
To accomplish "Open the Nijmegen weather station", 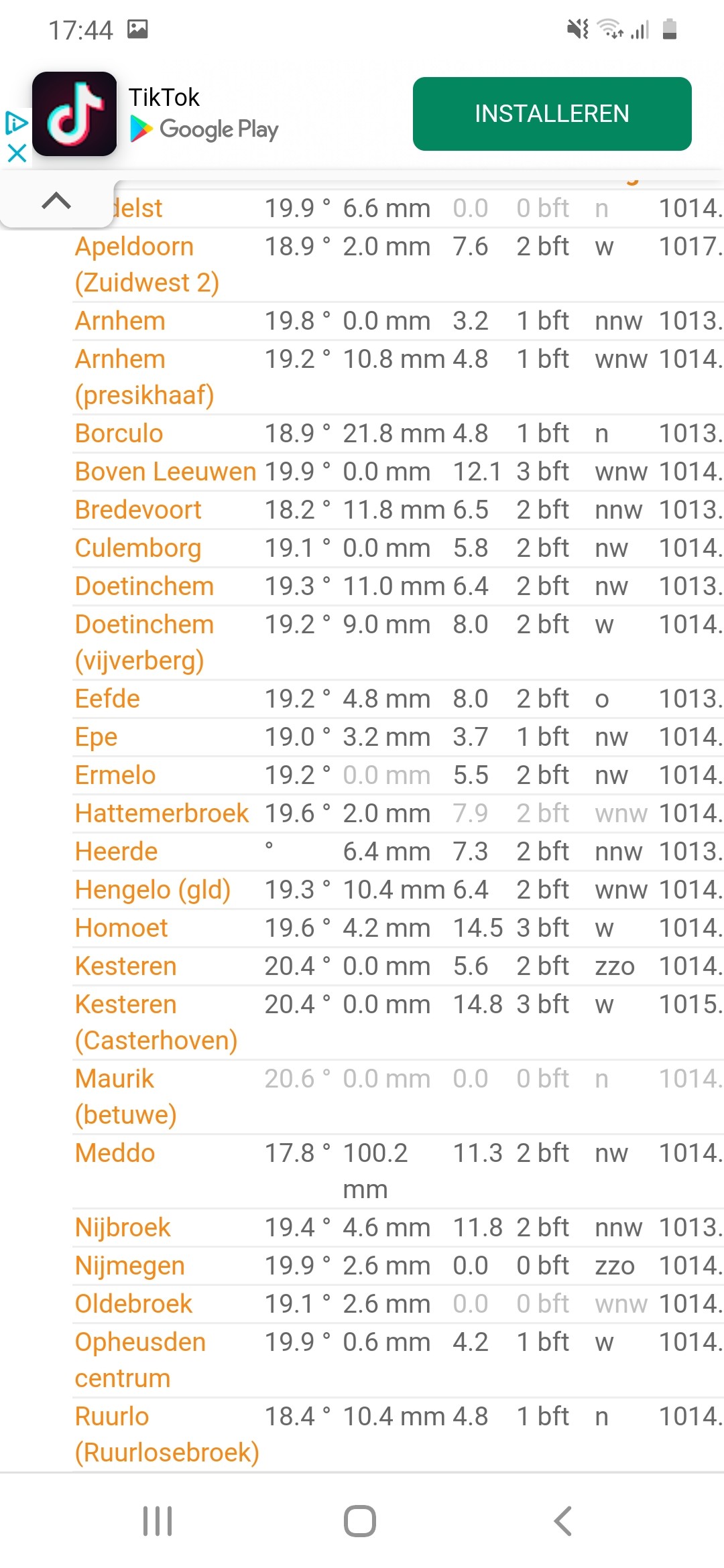I will (x=130, y=1266).
